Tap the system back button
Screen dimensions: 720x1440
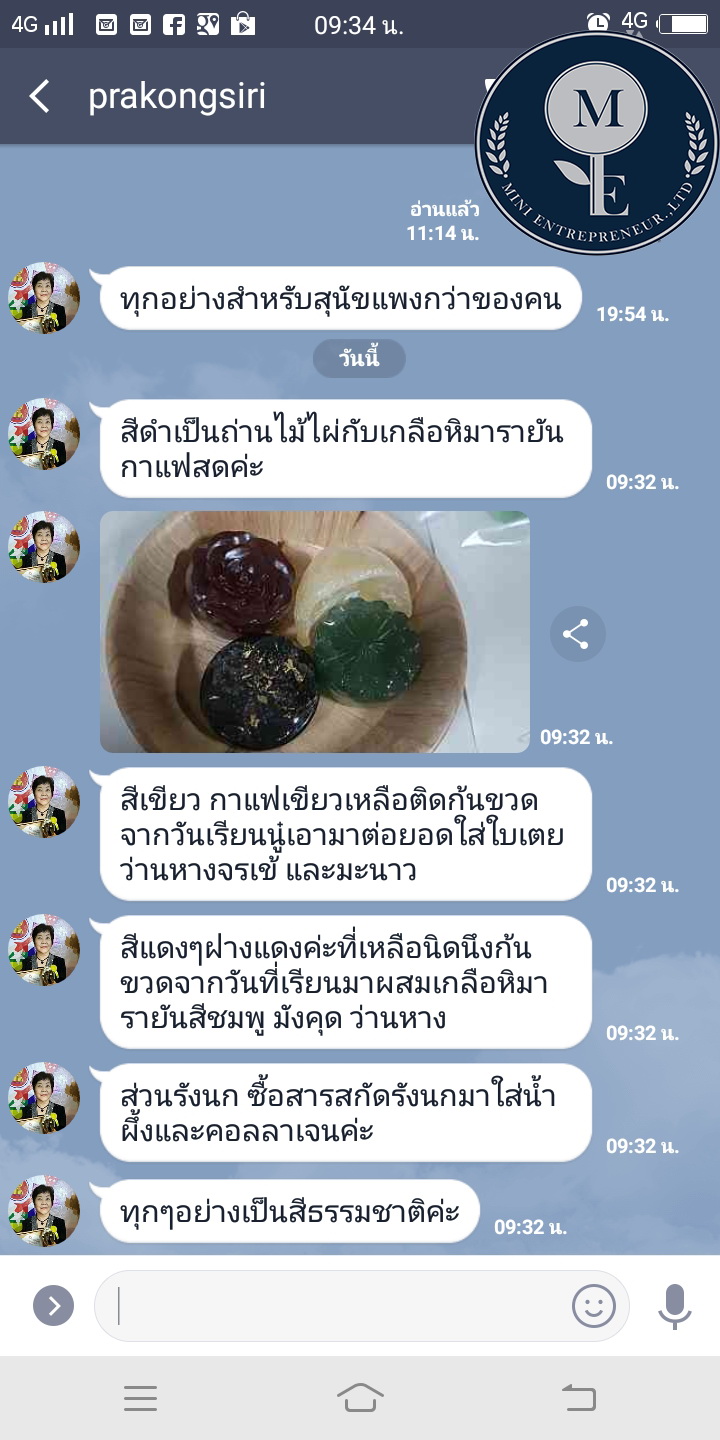[x=578, y=1397]
